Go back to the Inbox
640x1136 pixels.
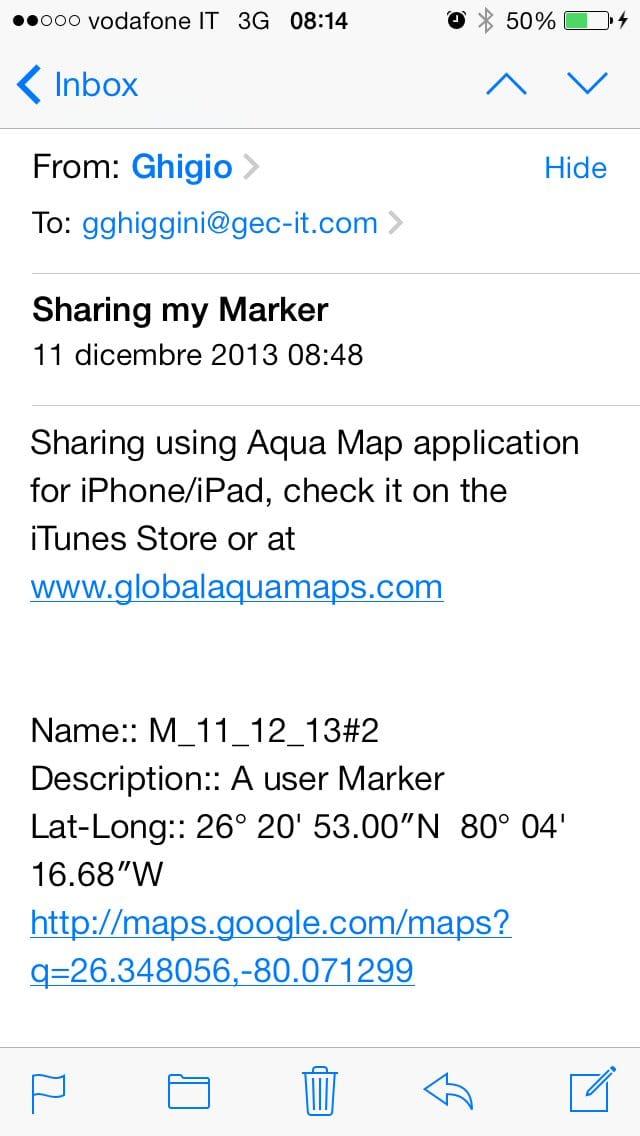[x=77, y=85]
